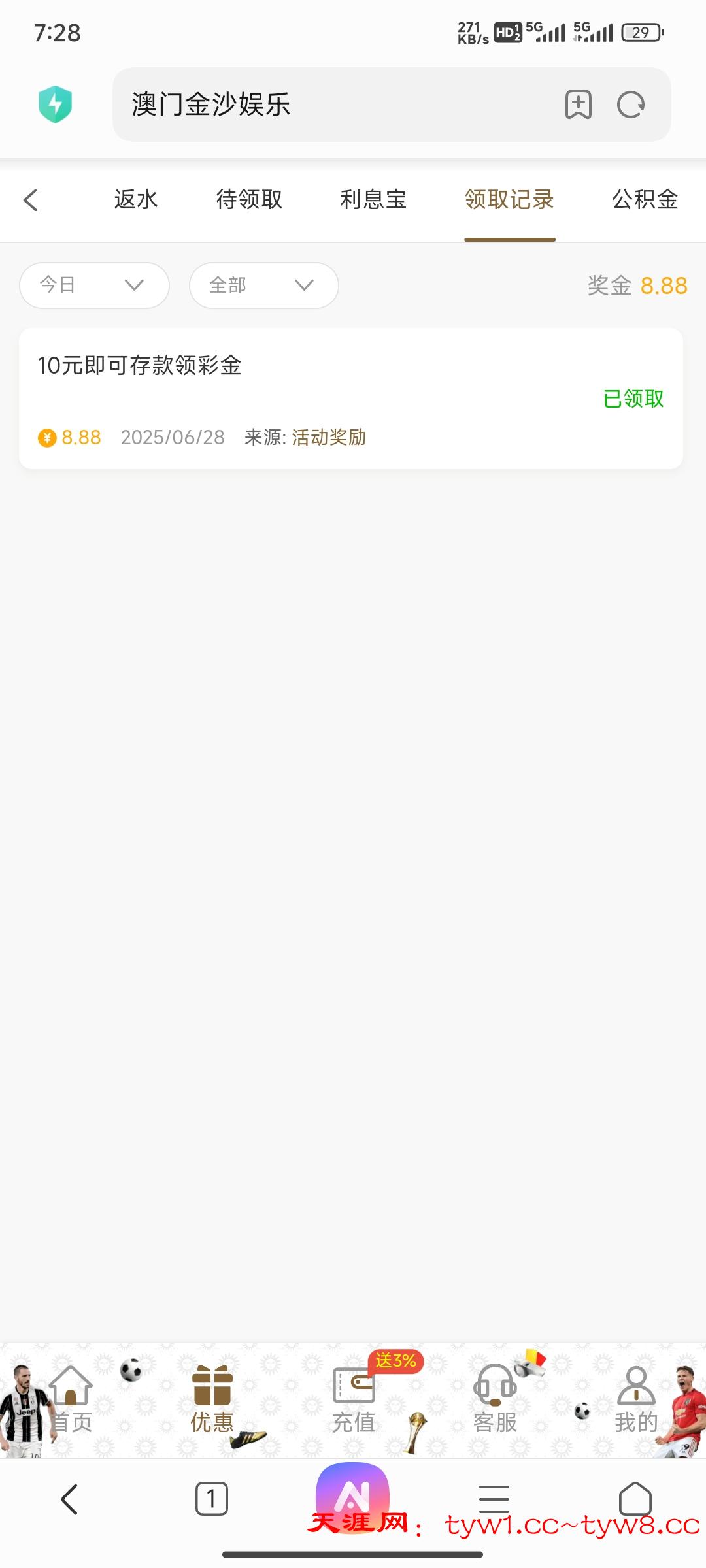Expand the 今日 date filter dropdown
Screen dimensions: 706x1568
point(94,286)
